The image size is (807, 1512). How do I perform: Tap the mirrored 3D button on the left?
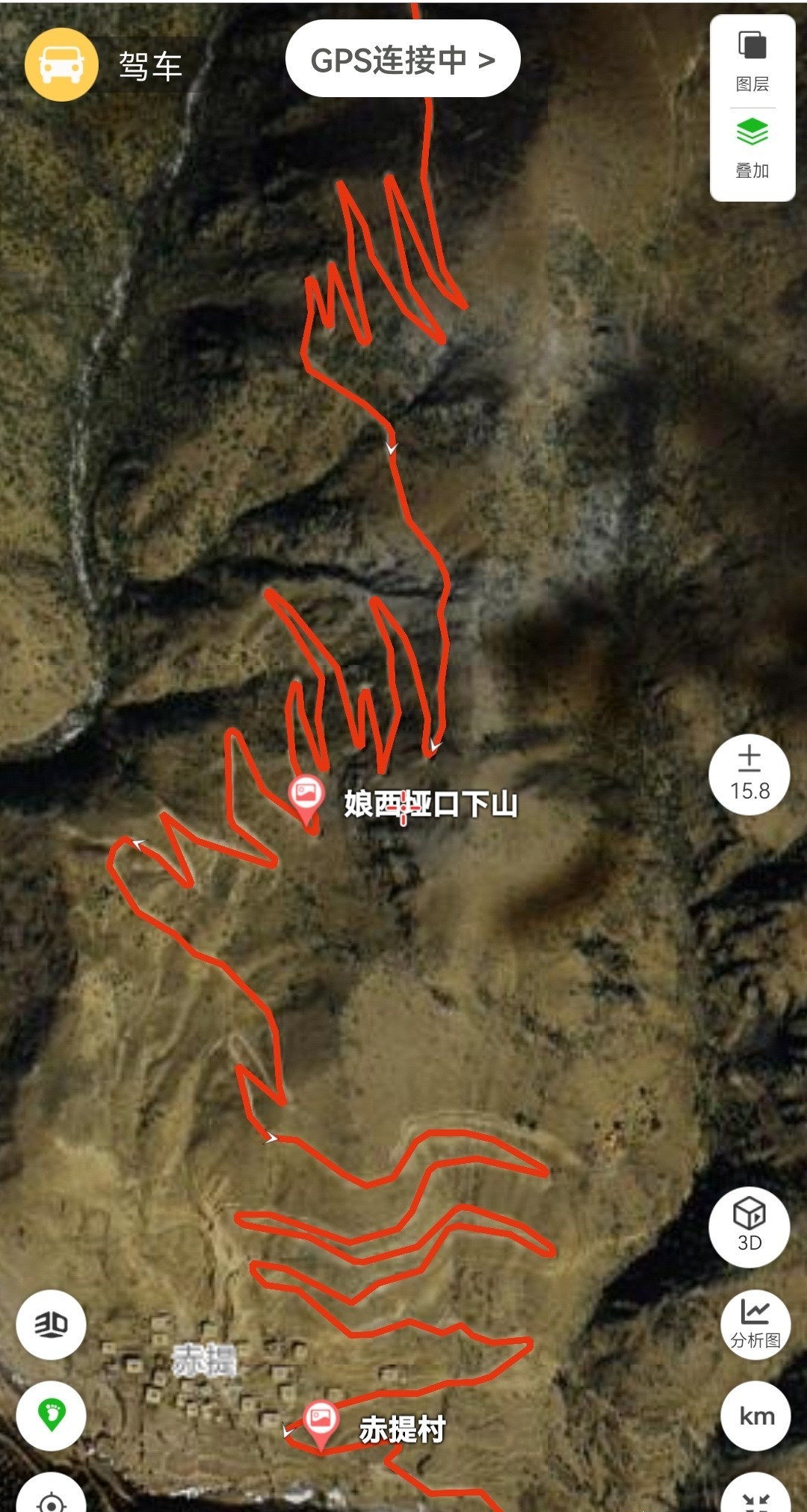click(x=52, y=1324)
